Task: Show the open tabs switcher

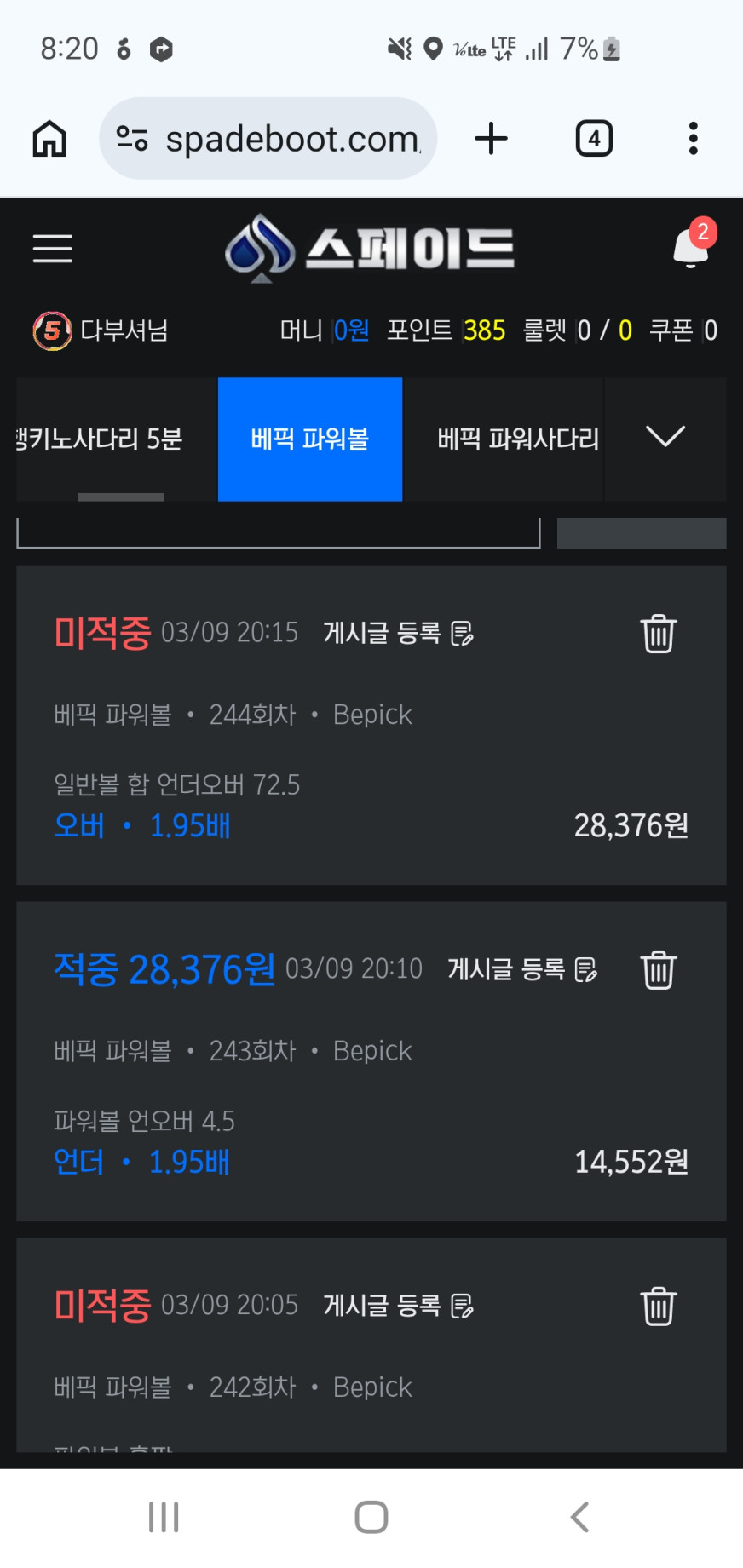Action: (x=594, y=138)
